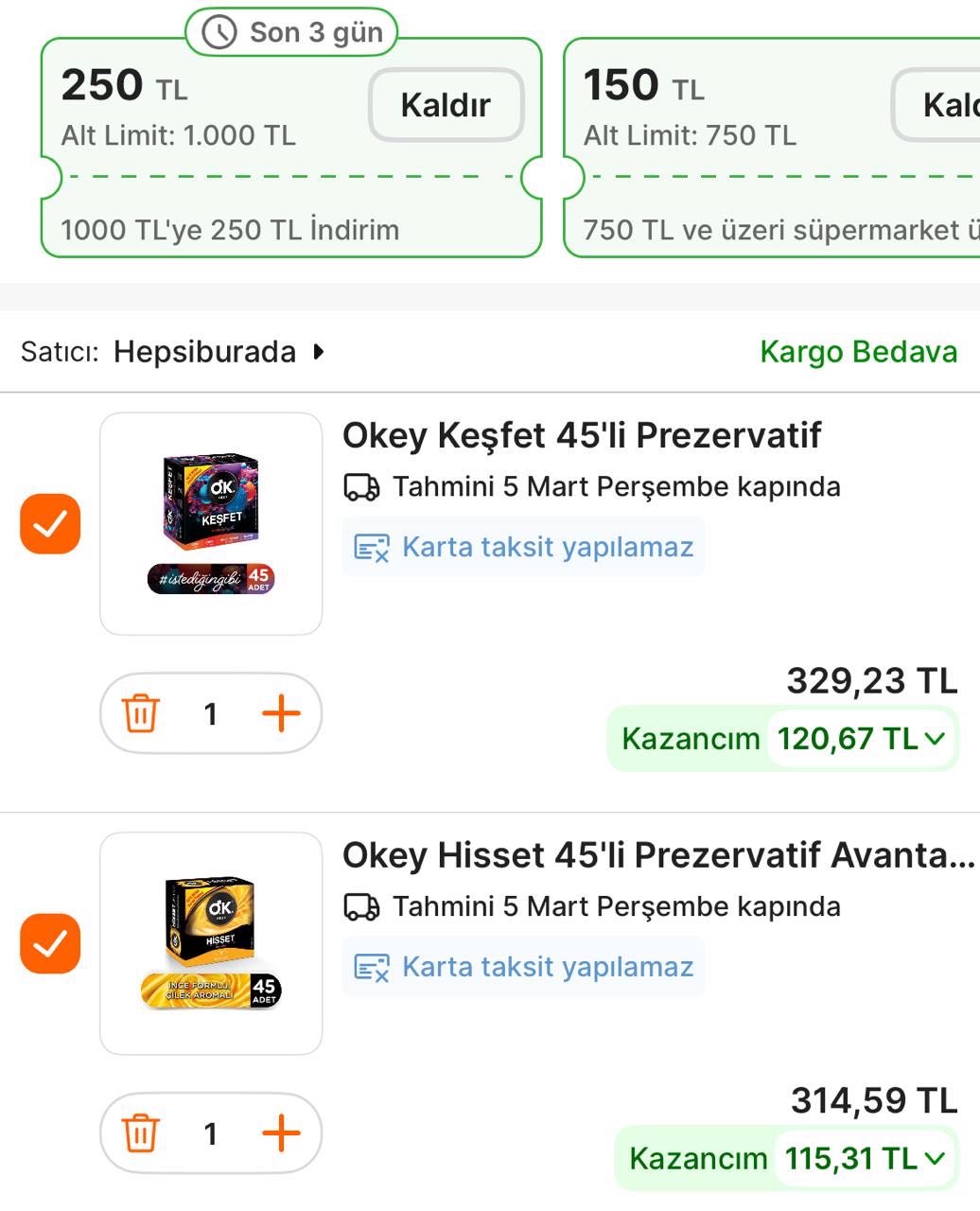View Okey Hisset 45'li Prezervatif Avantaj details

tap(657, 856)
